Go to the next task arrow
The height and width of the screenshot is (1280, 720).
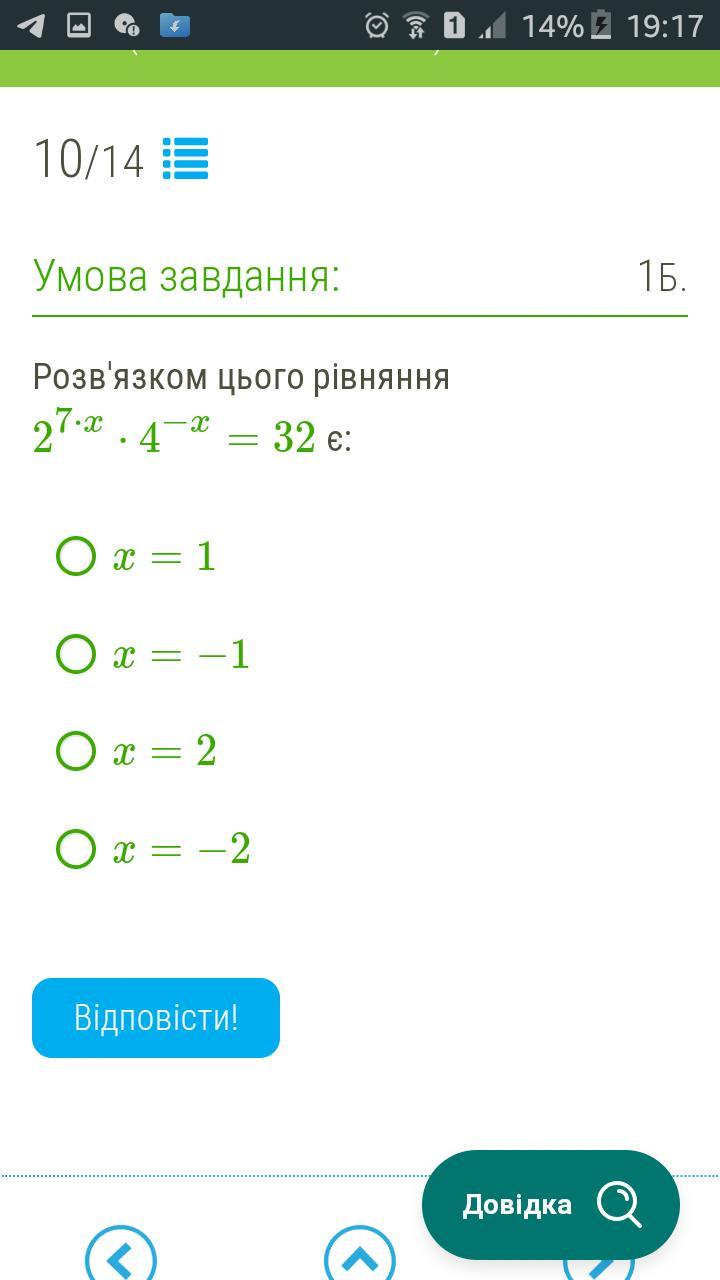pyautogui.click(x=598, y=1264)
